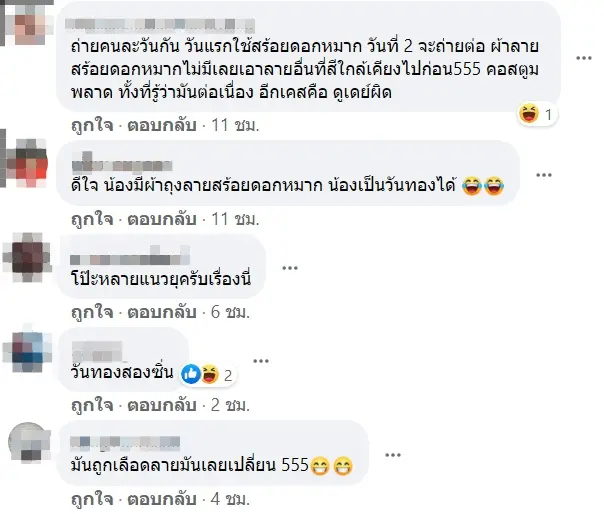
Task: Open options menu for the "โป๊ะหลายแนวยุครับเรื่องนี้" comment
Action: pos(291,267)
